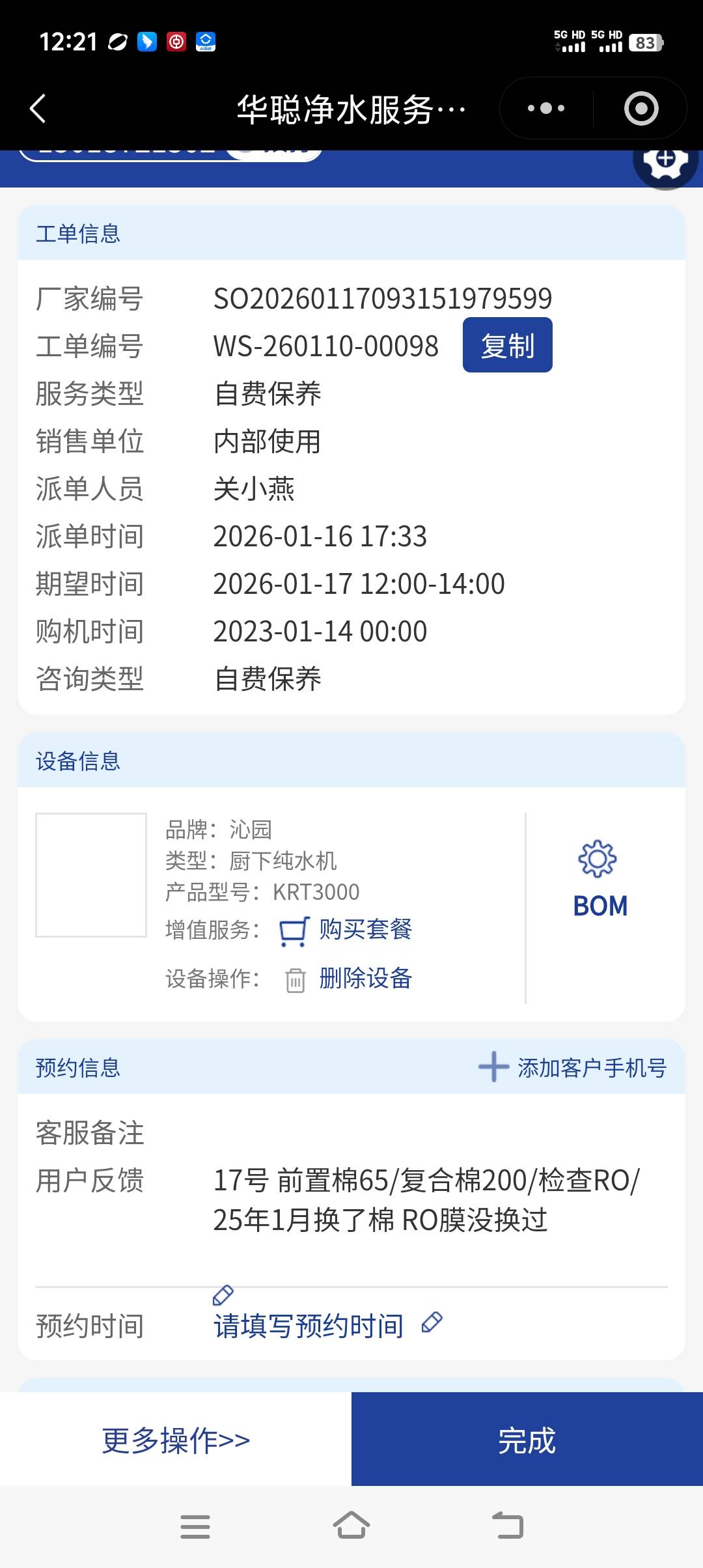The image size is (703, 1568).
Task: Edit the user feedback note pencil icon
Action: (x=223, y=1295)
